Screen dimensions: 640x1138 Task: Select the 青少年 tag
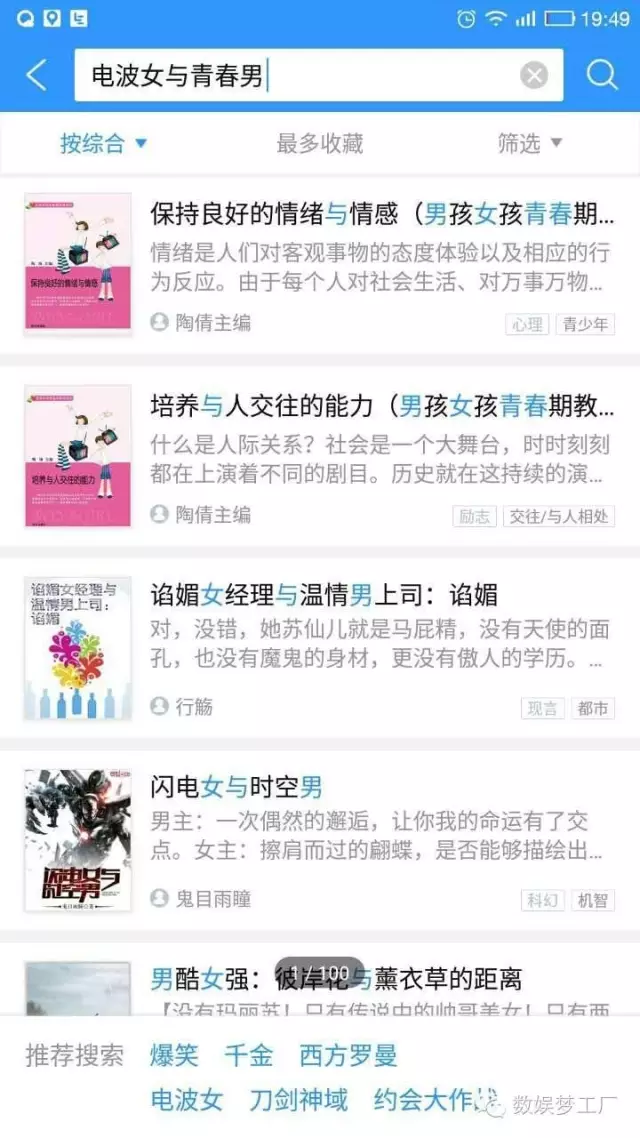point(586,324)
